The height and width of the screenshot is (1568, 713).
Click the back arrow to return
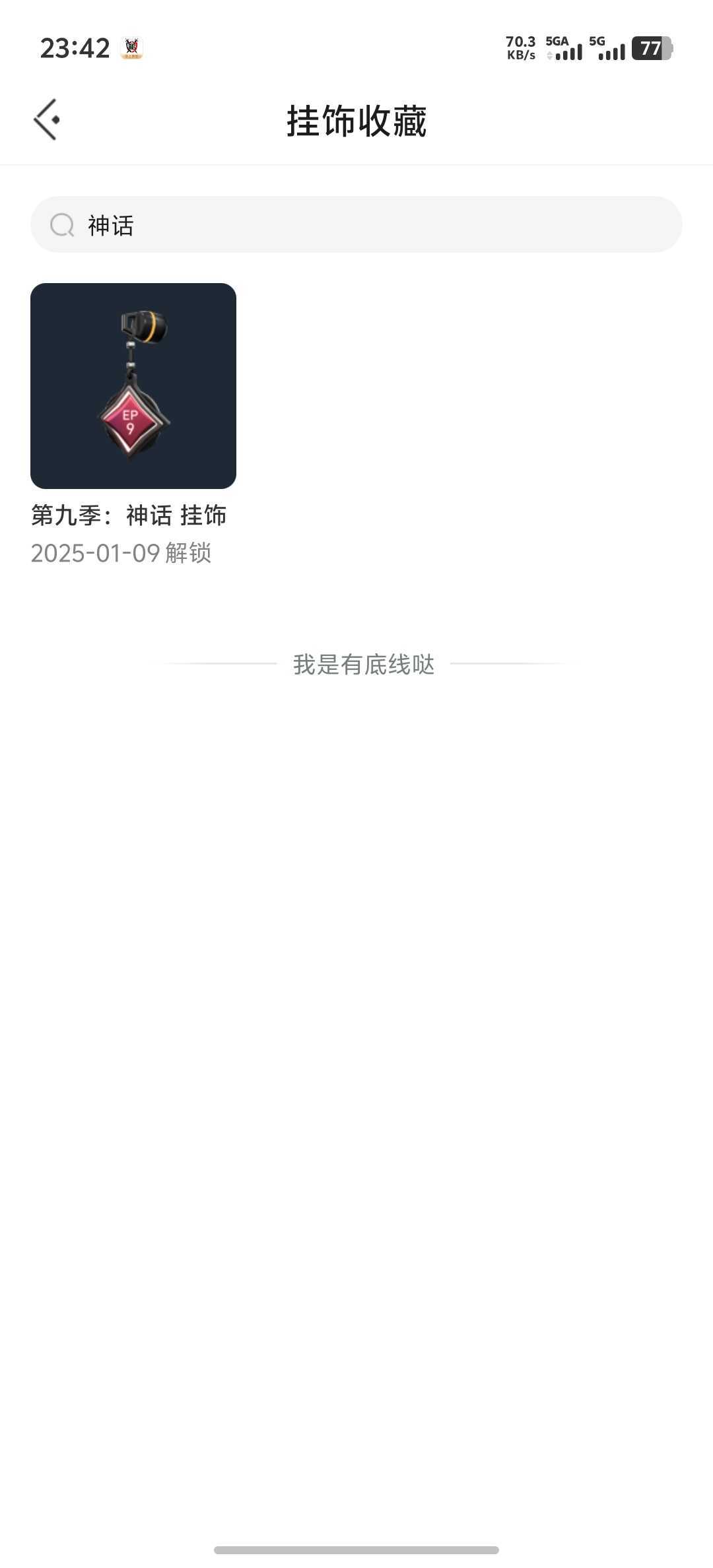(46, 120)
